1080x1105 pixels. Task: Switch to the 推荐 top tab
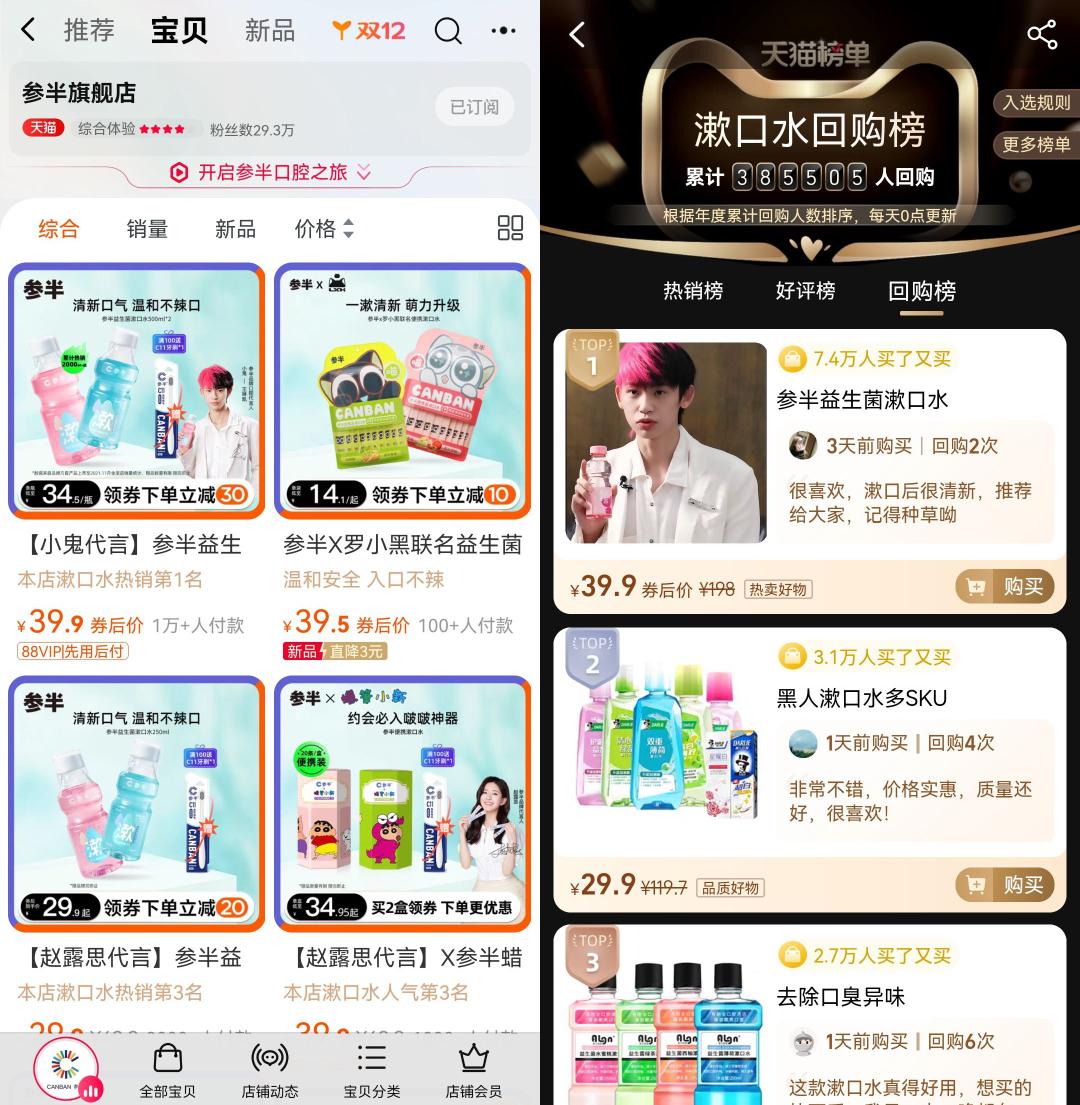tap(89, 31)
